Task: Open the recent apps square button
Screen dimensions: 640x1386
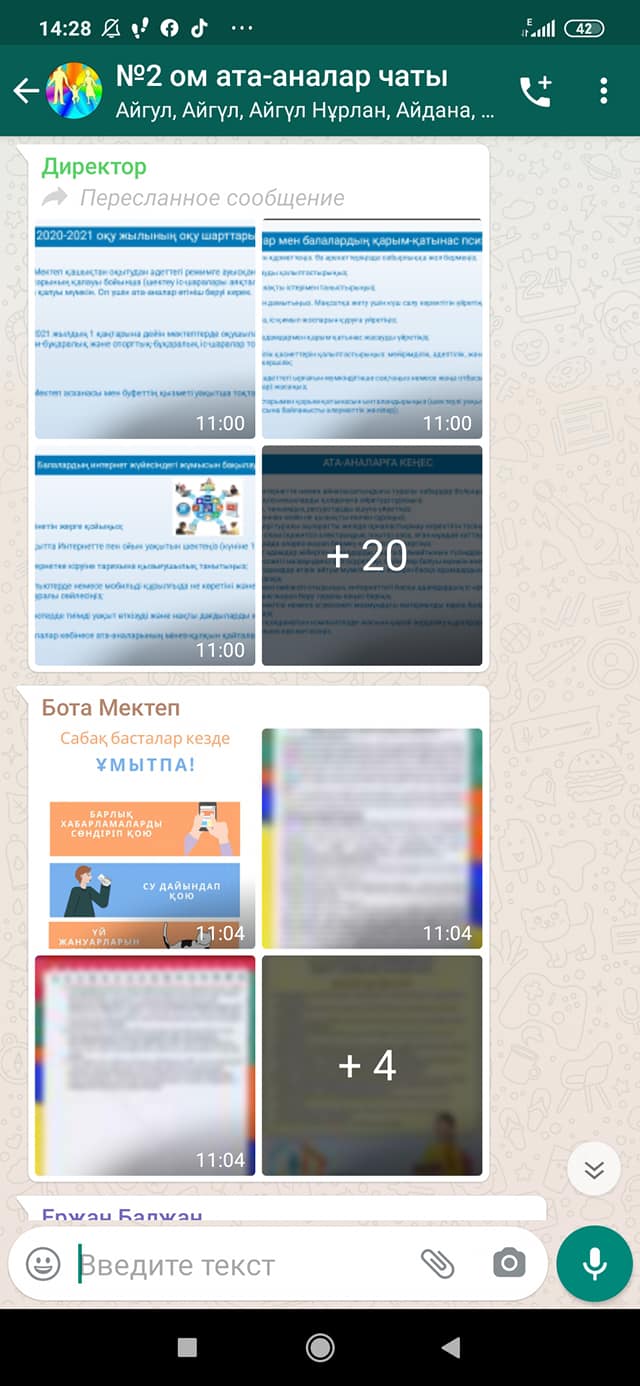Action: point(187,1347)
